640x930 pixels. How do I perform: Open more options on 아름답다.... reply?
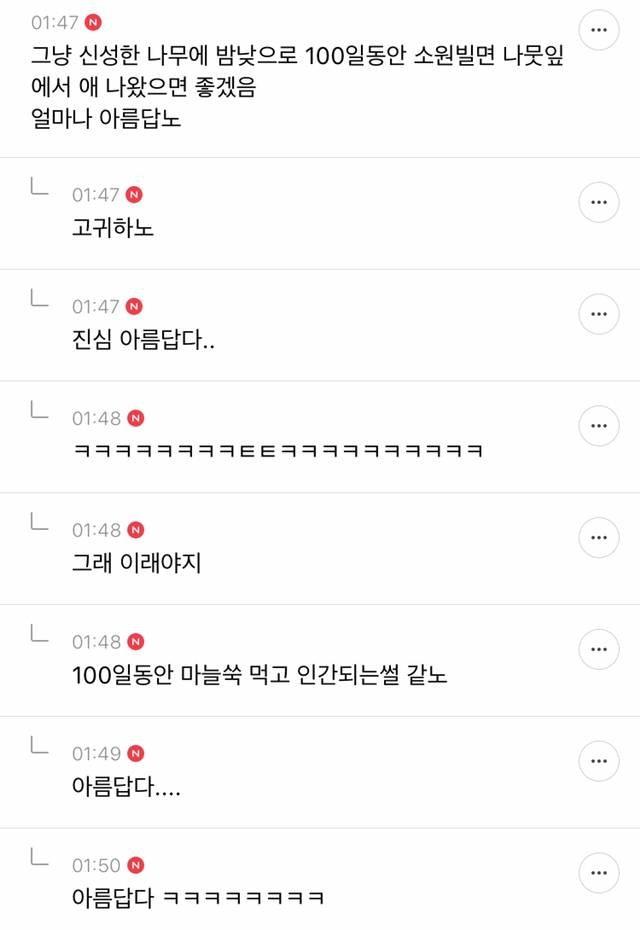click(x=598, y=761)
